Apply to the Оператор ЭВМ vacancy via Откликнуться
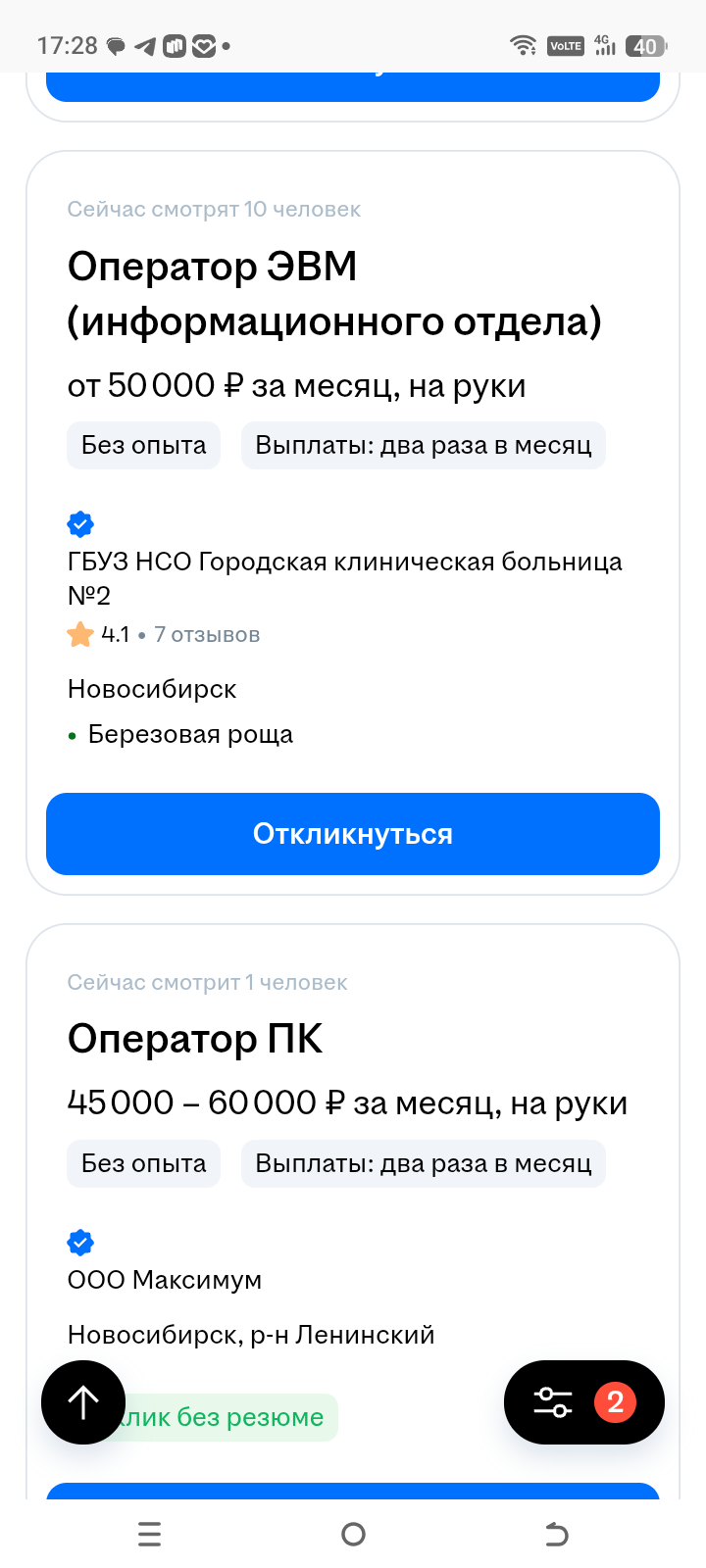This screenshot has width=706, height=1568. coord(353,834)
